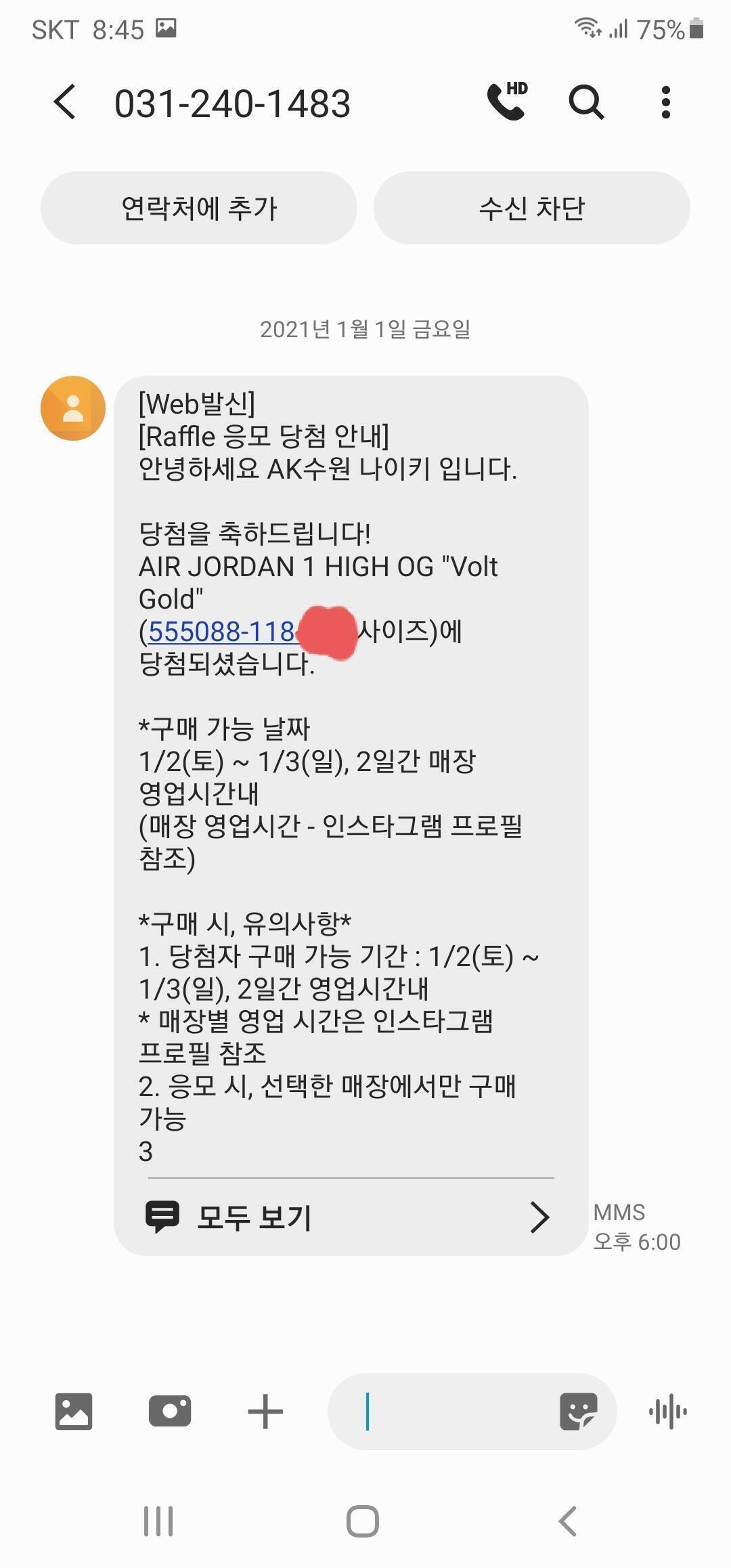Block this sender with 수신 차단
Image resolution: width=731 pixels, height=1568 pixels.
532,208
